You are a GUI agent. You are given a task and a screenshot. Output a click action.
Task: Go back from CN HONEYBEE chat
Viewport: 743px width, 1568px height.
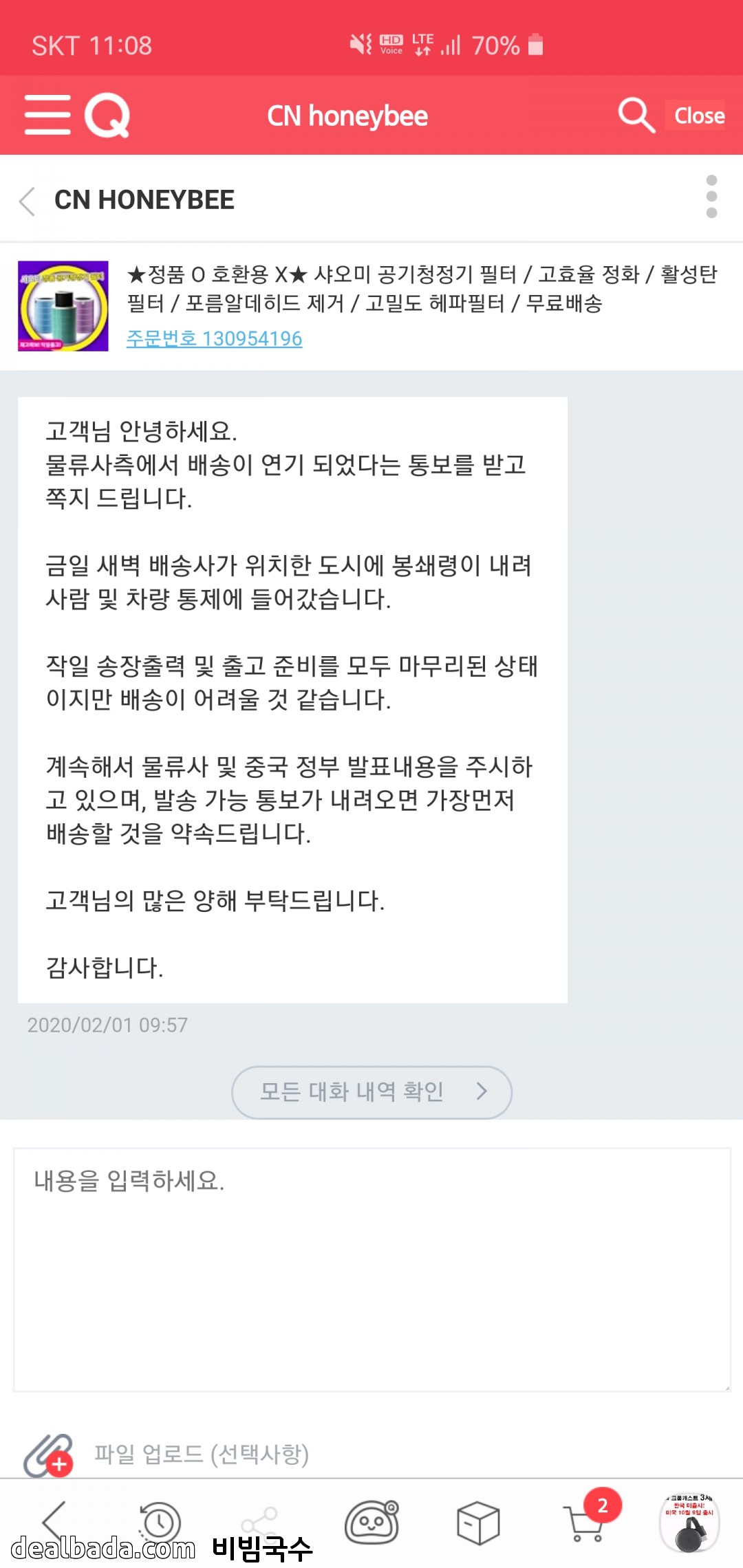point(28,201)
